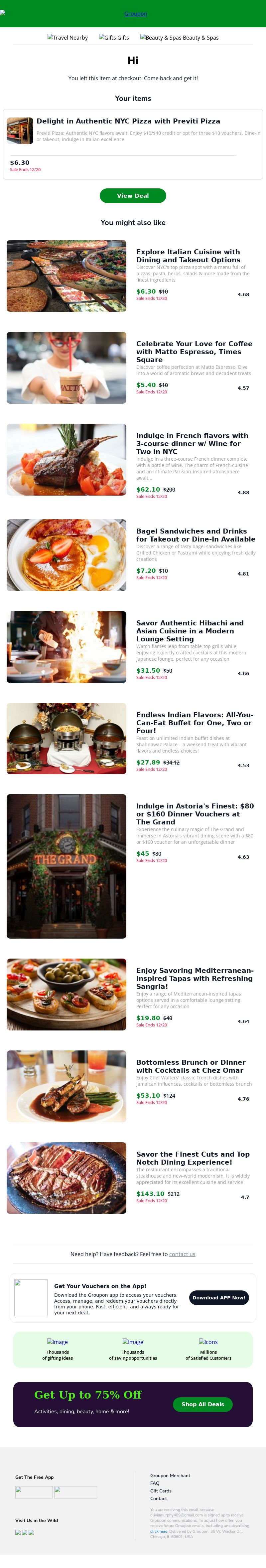The height and width of the screenshot is (1568, 266).
Task: Open the Travel Nearby category
Action: point(67,38)
